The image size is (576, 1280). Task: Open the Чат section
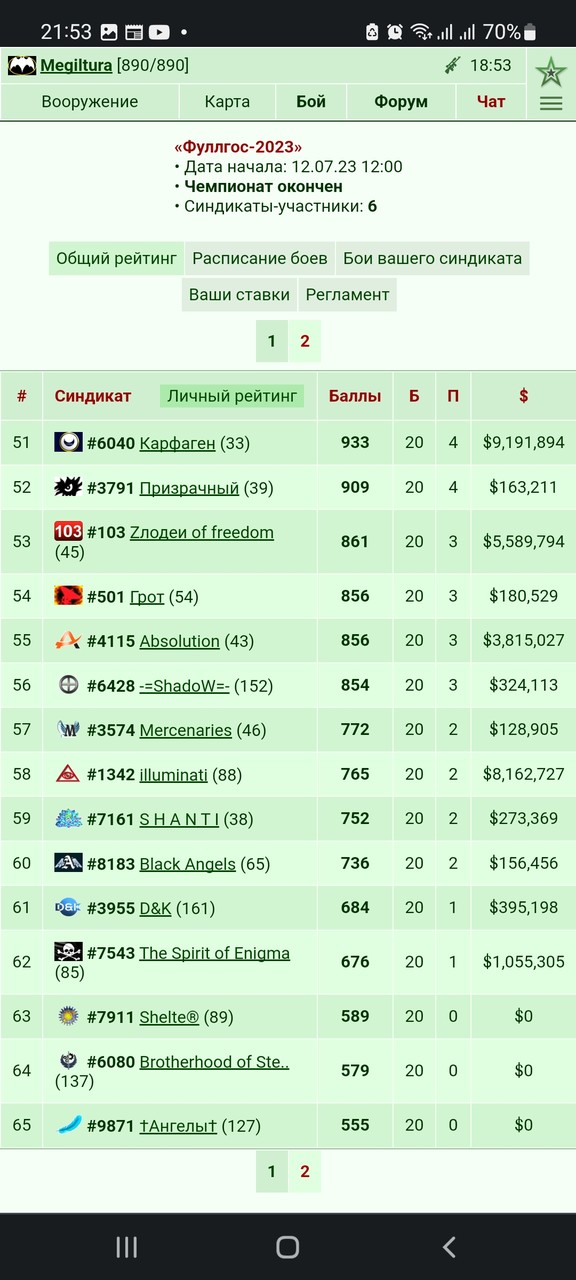coord(491,101)
